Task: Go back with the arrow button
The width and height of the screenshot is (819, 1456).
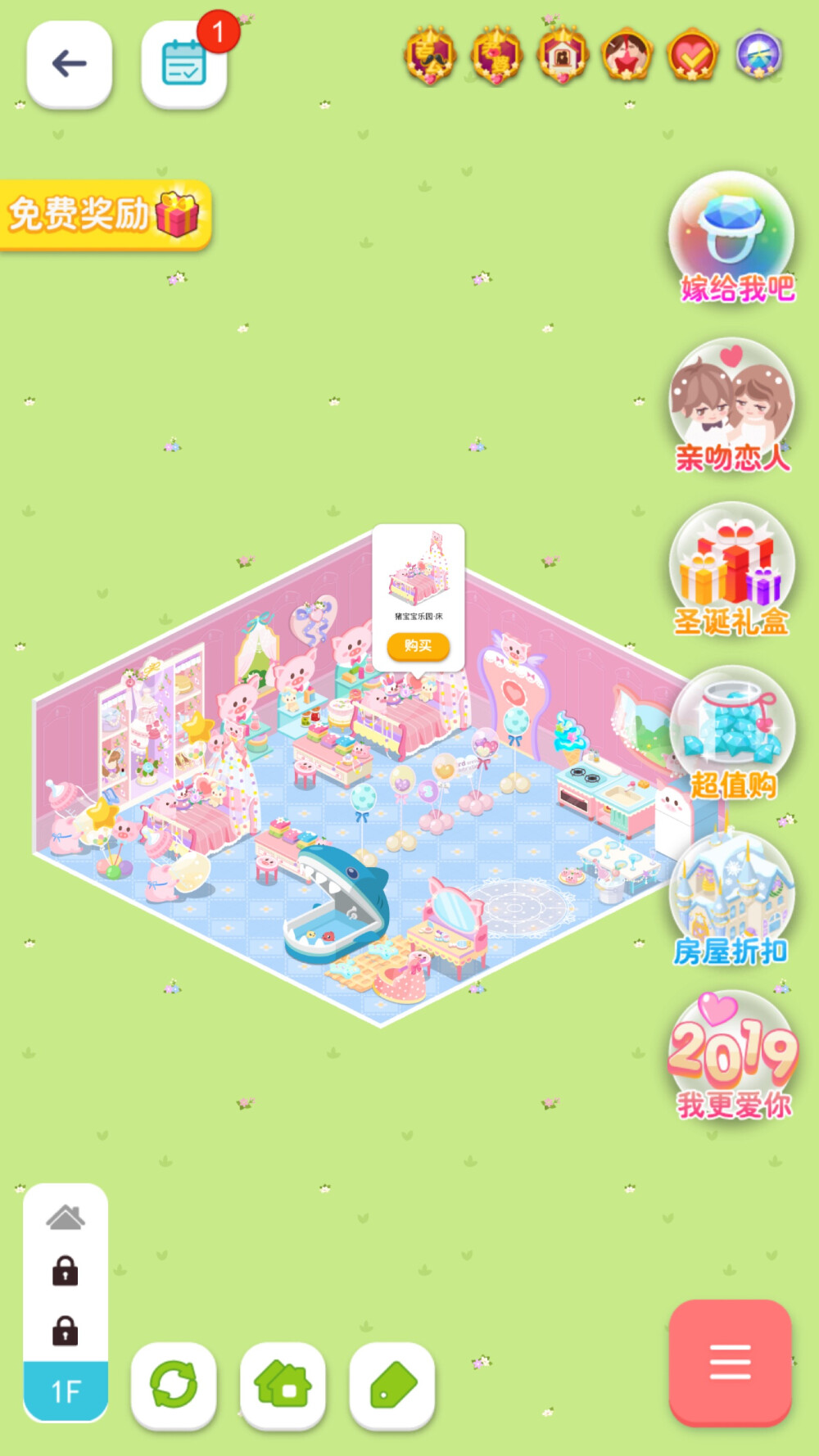Action: coord(69,64)
